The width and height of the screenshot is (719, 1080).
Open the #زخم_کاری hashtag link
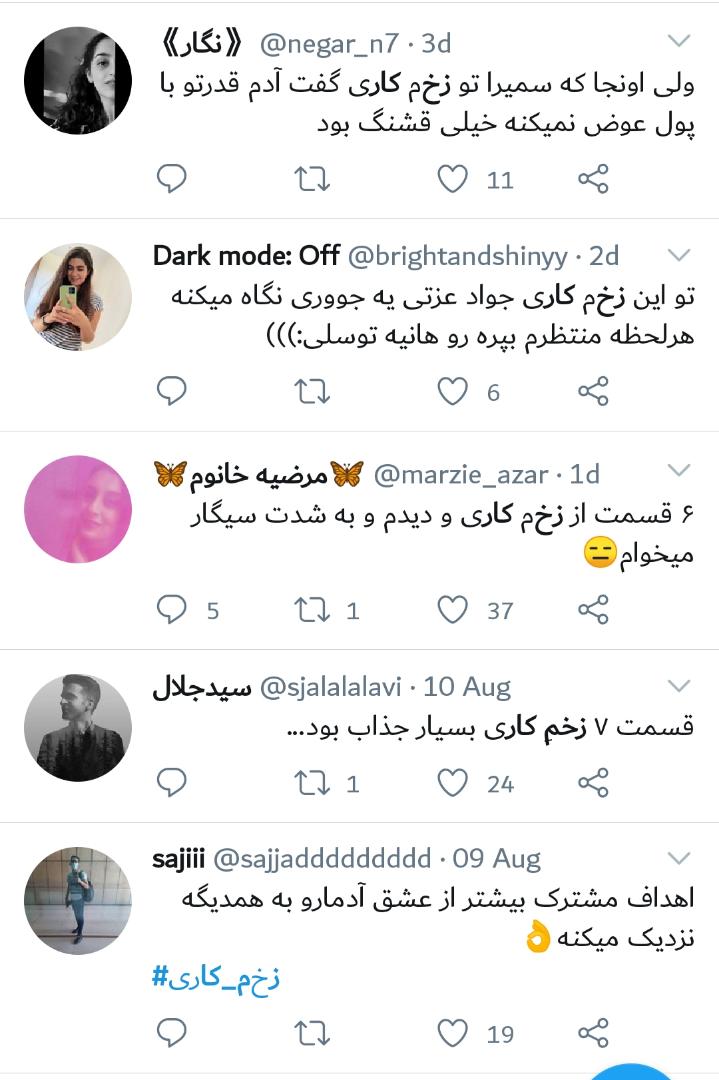coord(216,976)
